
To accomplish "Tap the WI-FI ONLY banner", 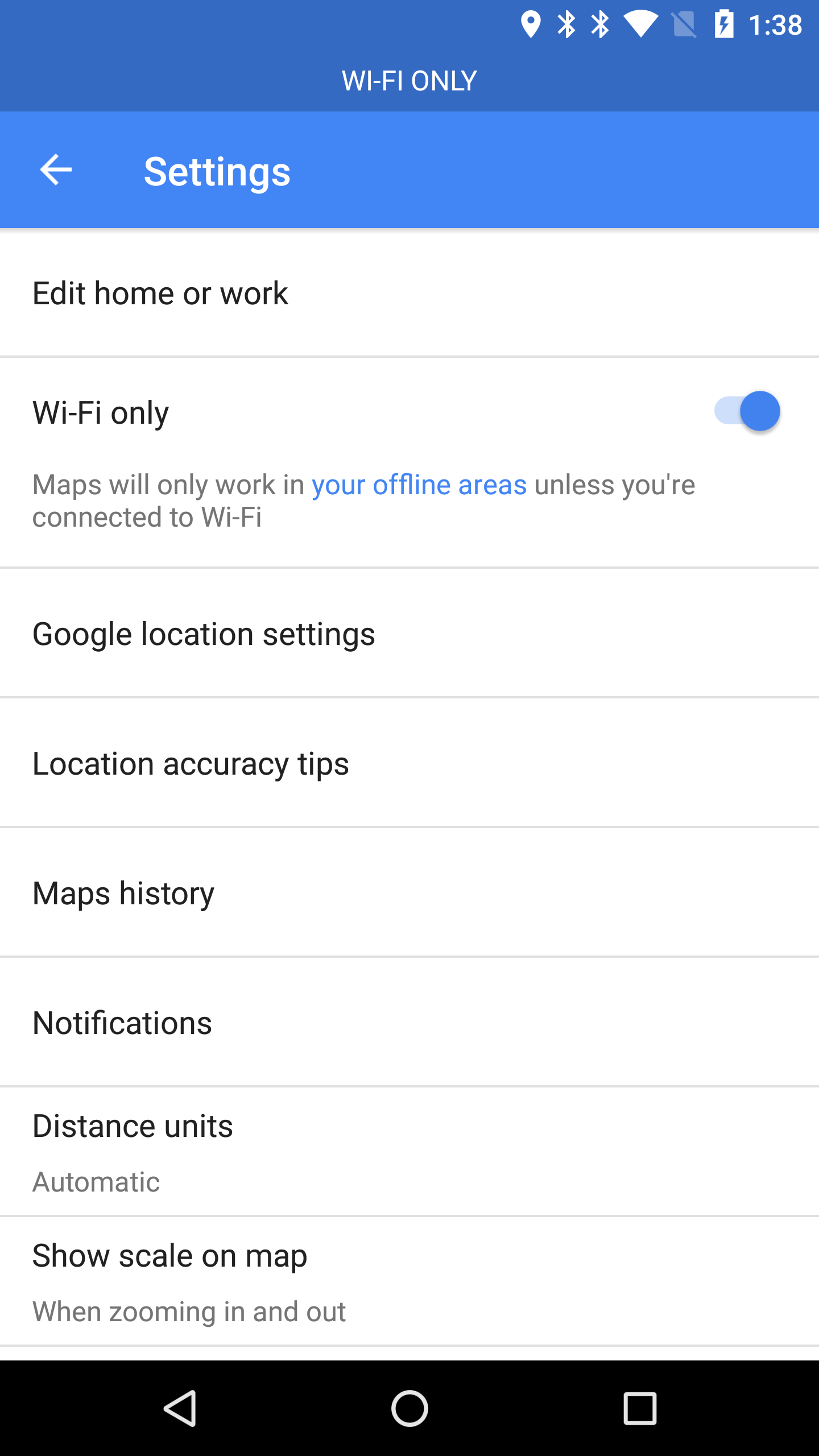I will (x=409, y=80).
